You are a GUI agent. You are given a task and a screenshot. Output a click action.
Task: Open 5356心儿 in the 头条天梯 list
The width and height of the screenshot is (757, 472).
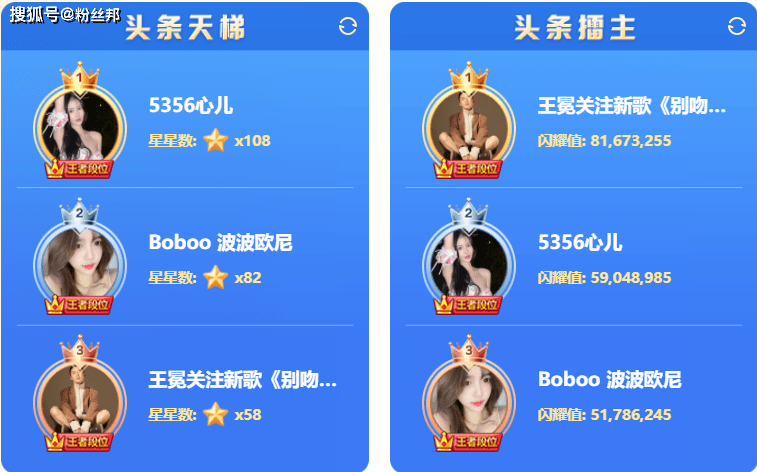[190, 105]
